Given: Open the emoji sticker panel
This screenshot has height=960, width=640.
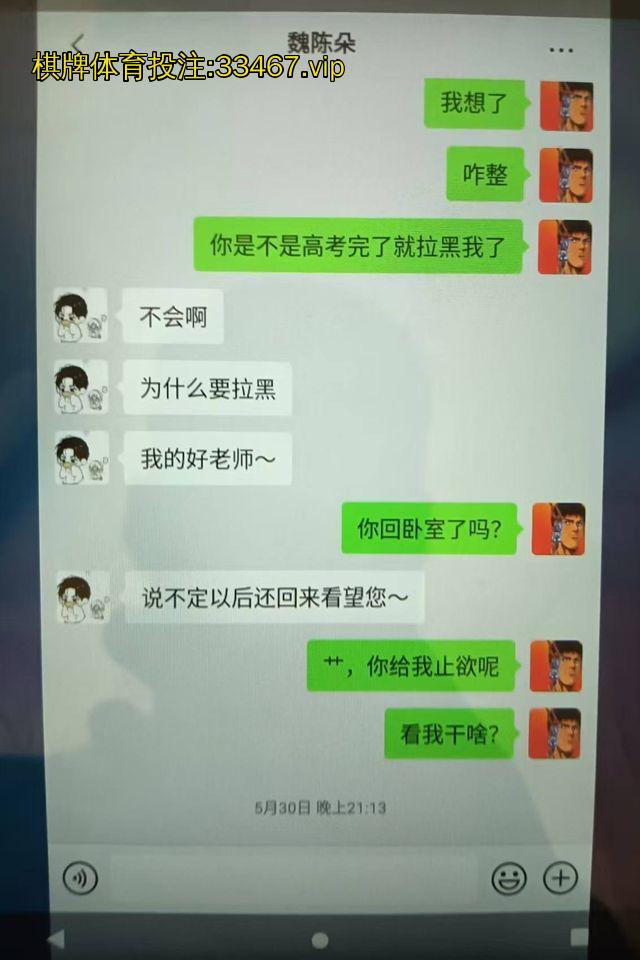Looking at the screenshot, I should 509,878.
